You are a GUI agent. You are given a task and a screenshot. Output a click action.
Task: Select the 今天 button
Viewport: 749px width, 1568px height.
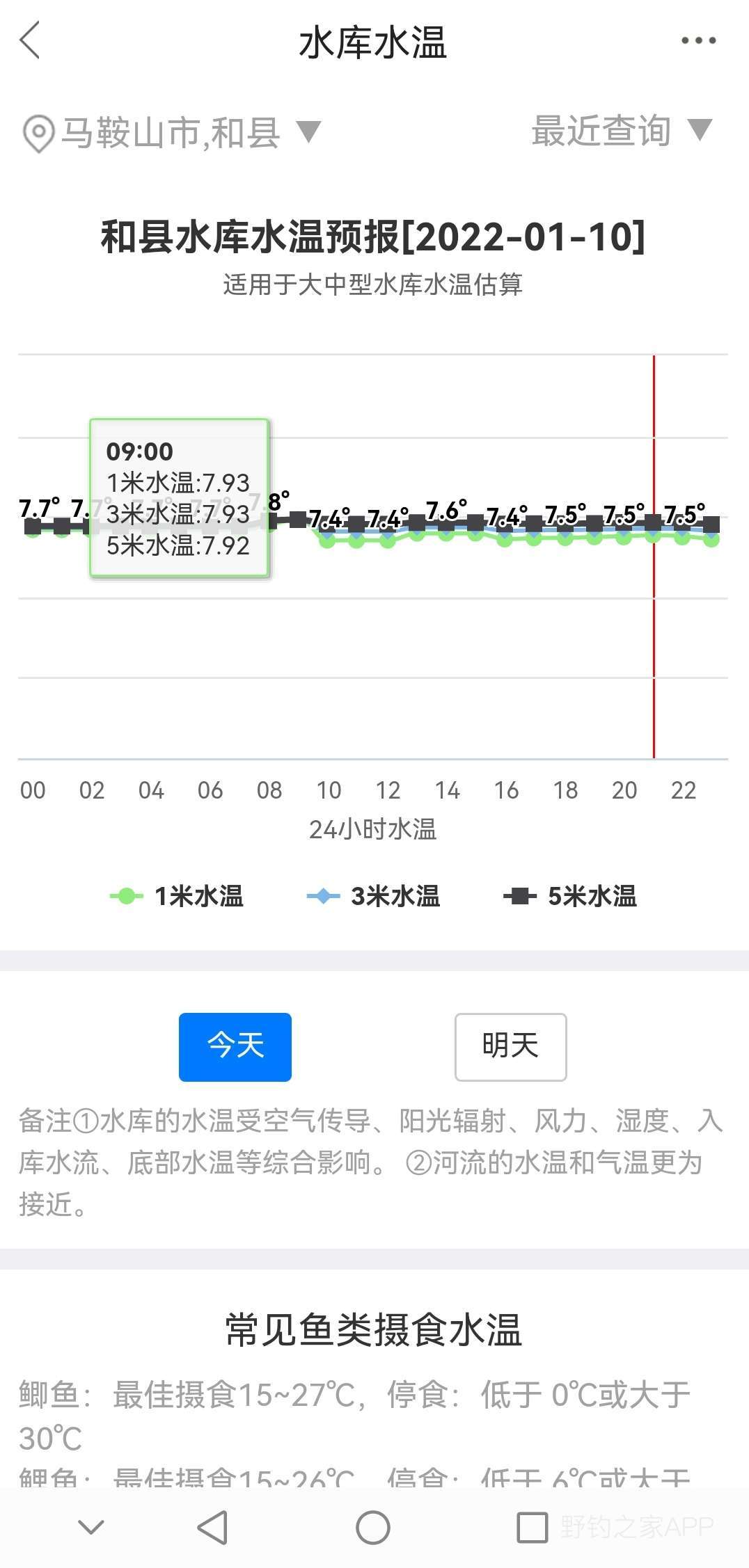[x=235, y=1047]
